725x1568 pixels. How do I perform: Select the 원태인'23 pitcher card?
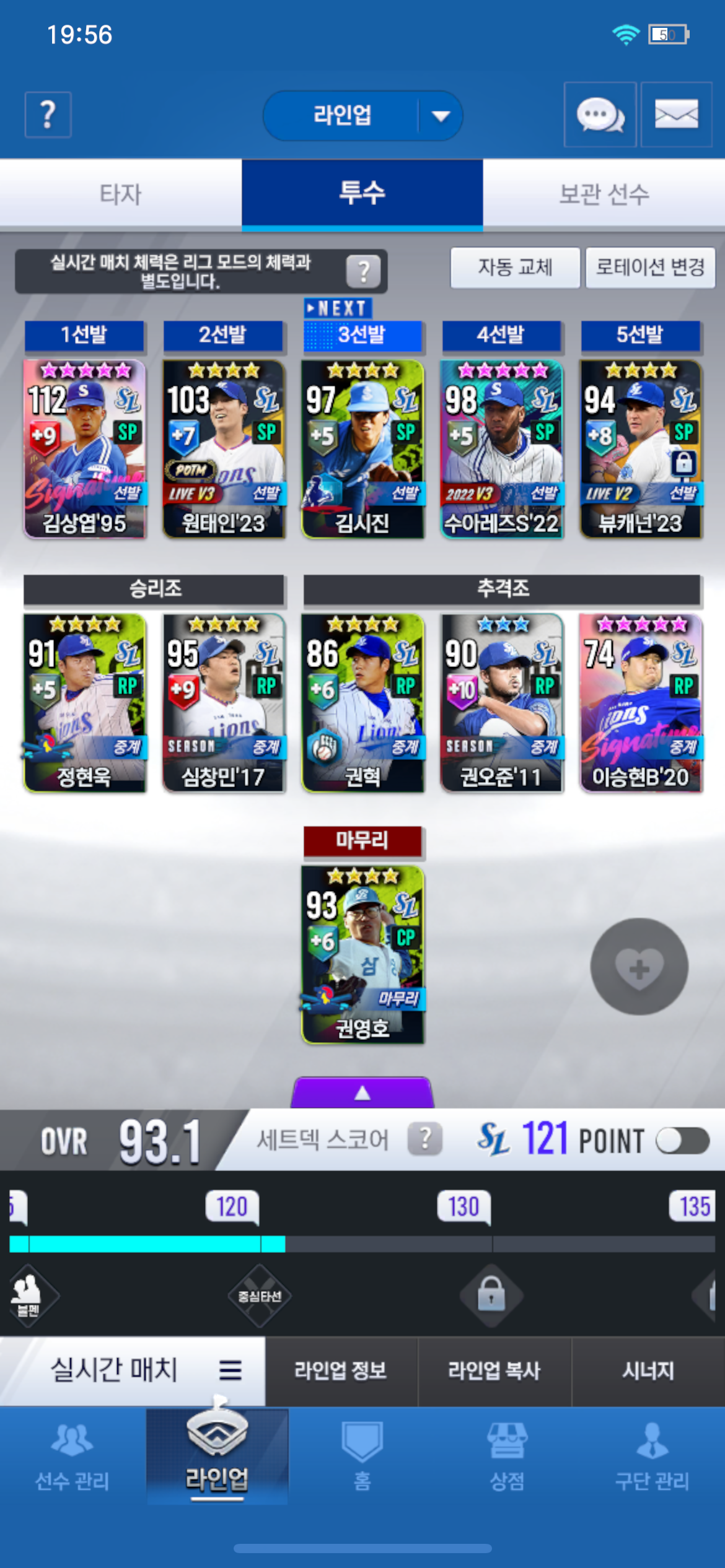(x=224, y=449)
